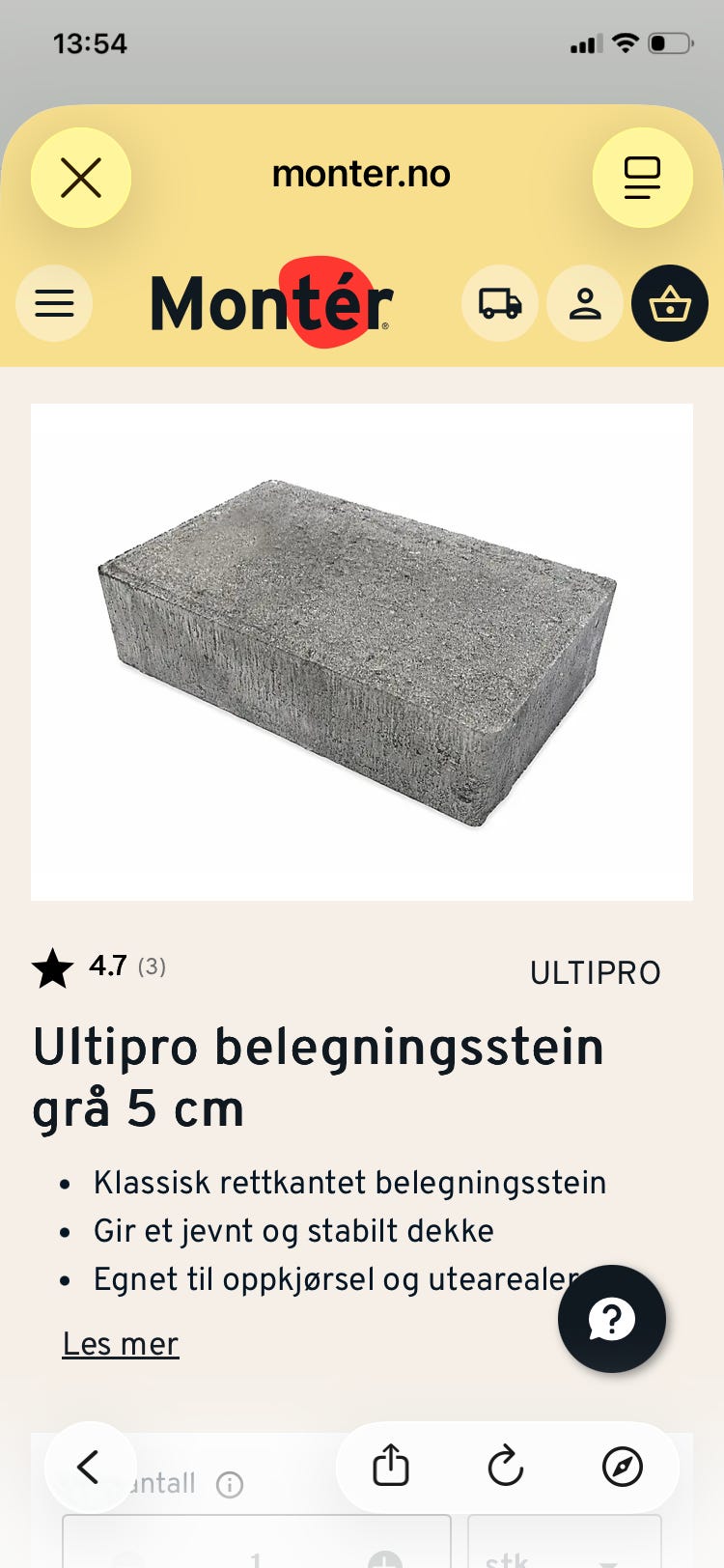The image size is (724, 1568).
Task: Go back using the chevron arrow
Action: point(90,1467)
